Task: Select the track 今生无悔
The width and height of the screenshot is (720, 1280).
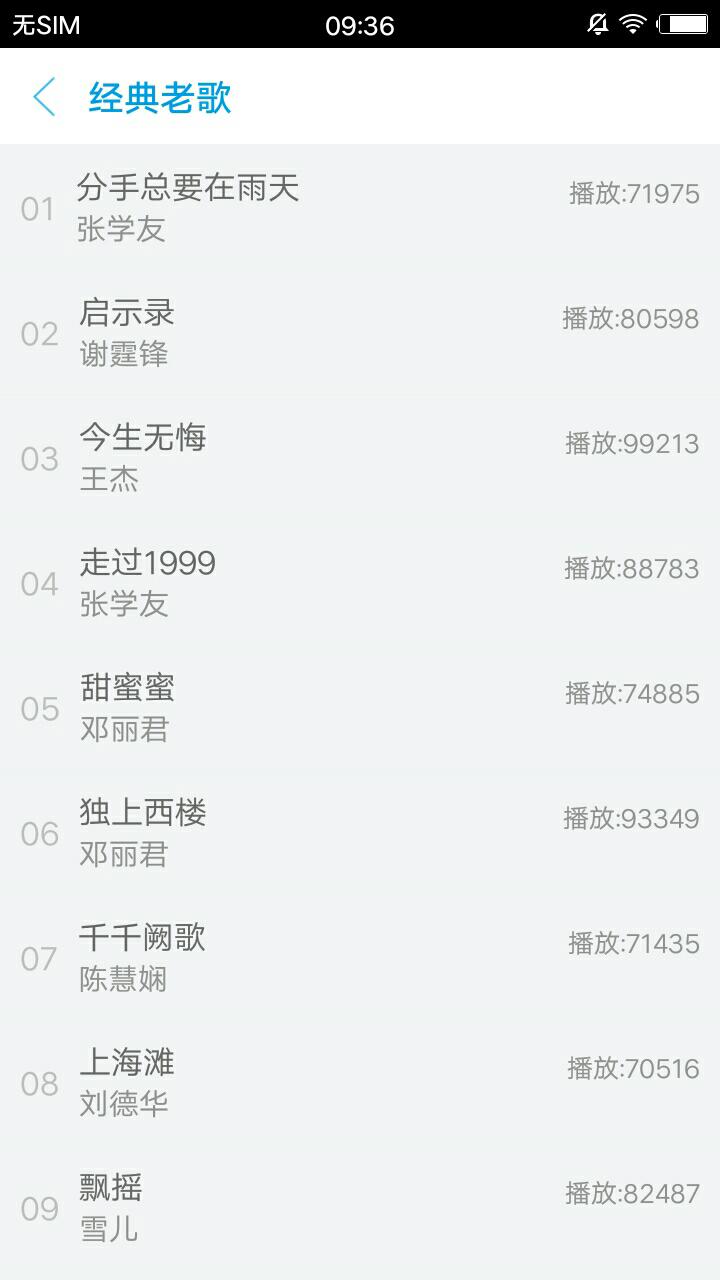Action: point(360,457)
